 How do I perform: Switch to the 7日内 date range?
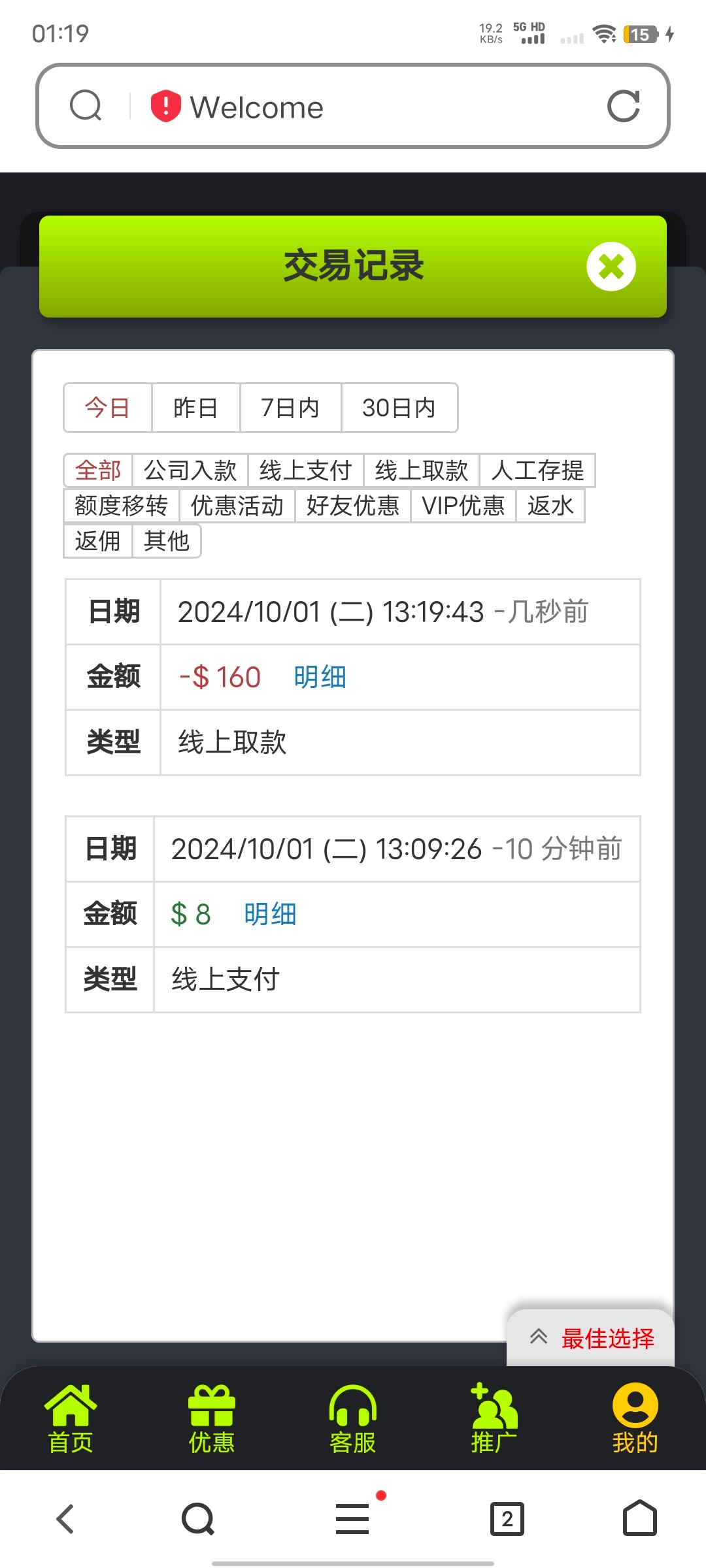(x=290, y=408)
